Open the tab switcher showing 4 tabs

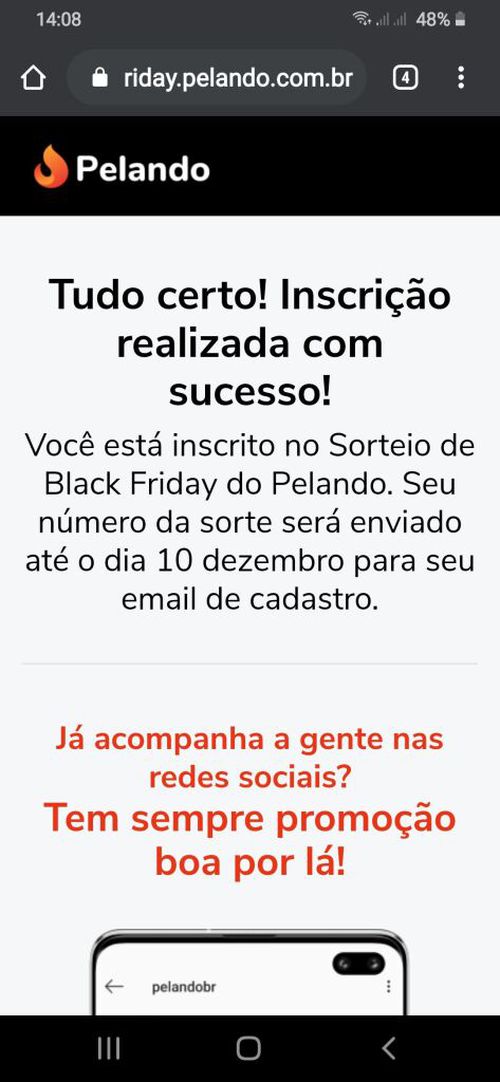pyautogui.click(x=406, y=78)
